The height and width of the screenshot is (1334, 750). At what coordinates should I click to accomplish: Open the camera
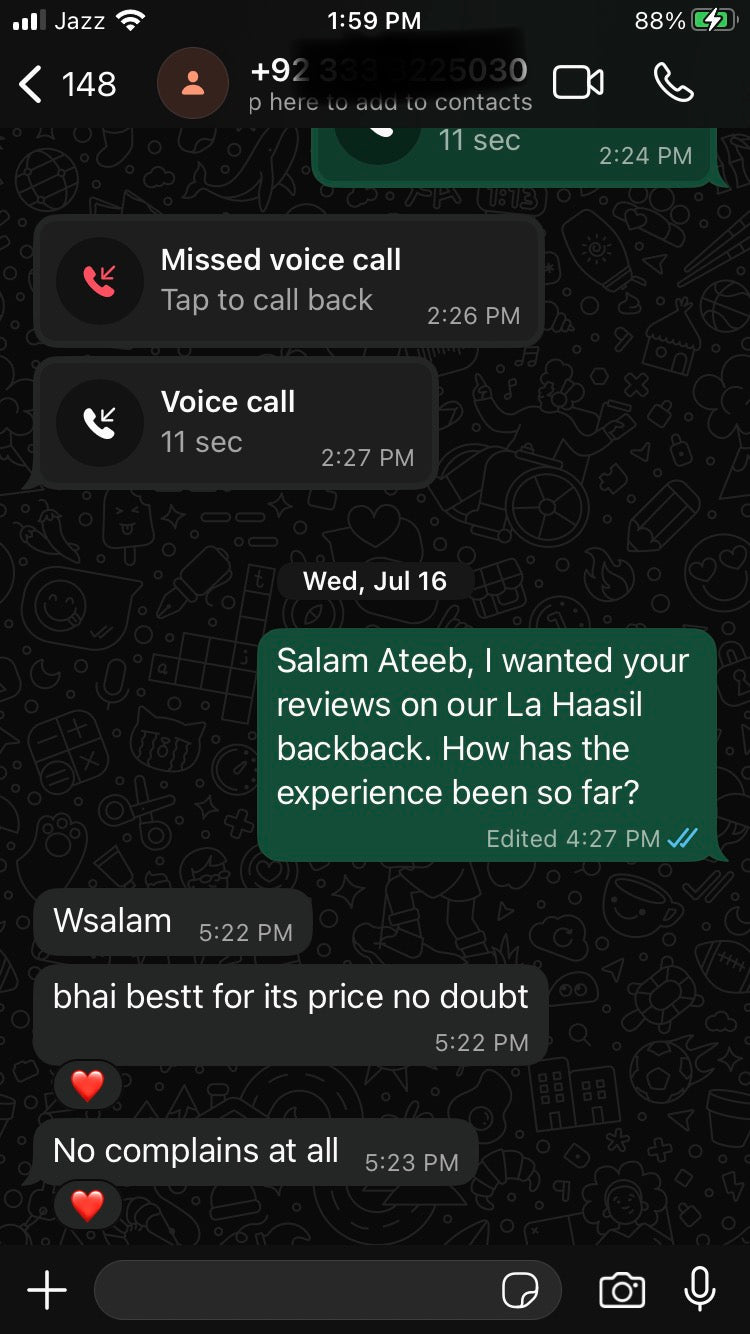(621, 1291)
